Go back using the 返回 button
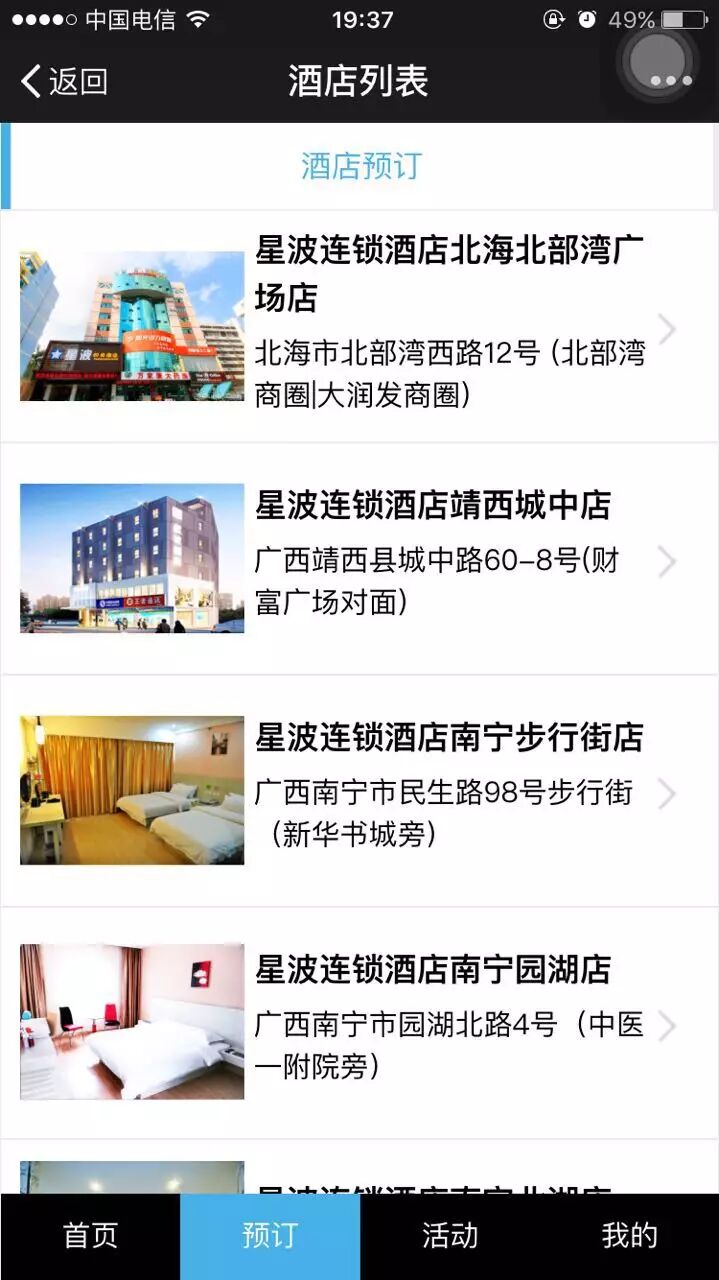 64,81
